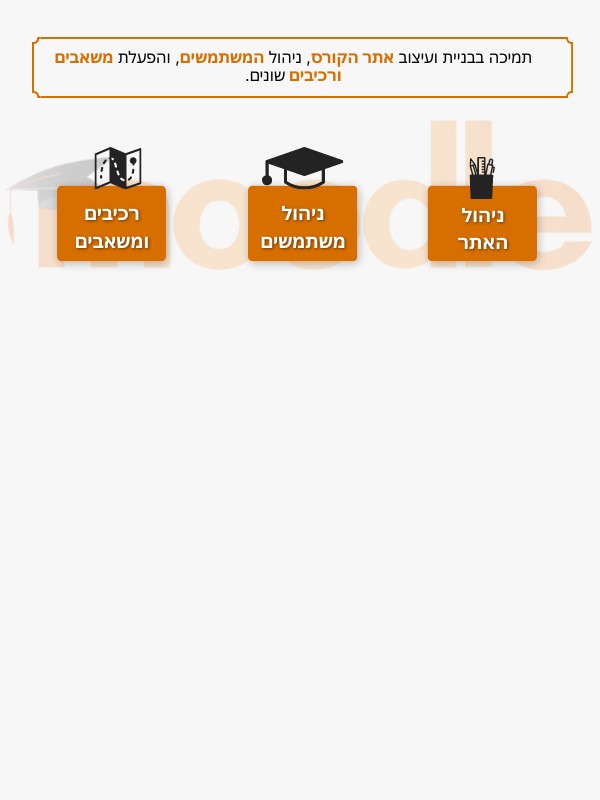Go to רכיבים ומשאבים
600x800 pixels.
[111, 226]
